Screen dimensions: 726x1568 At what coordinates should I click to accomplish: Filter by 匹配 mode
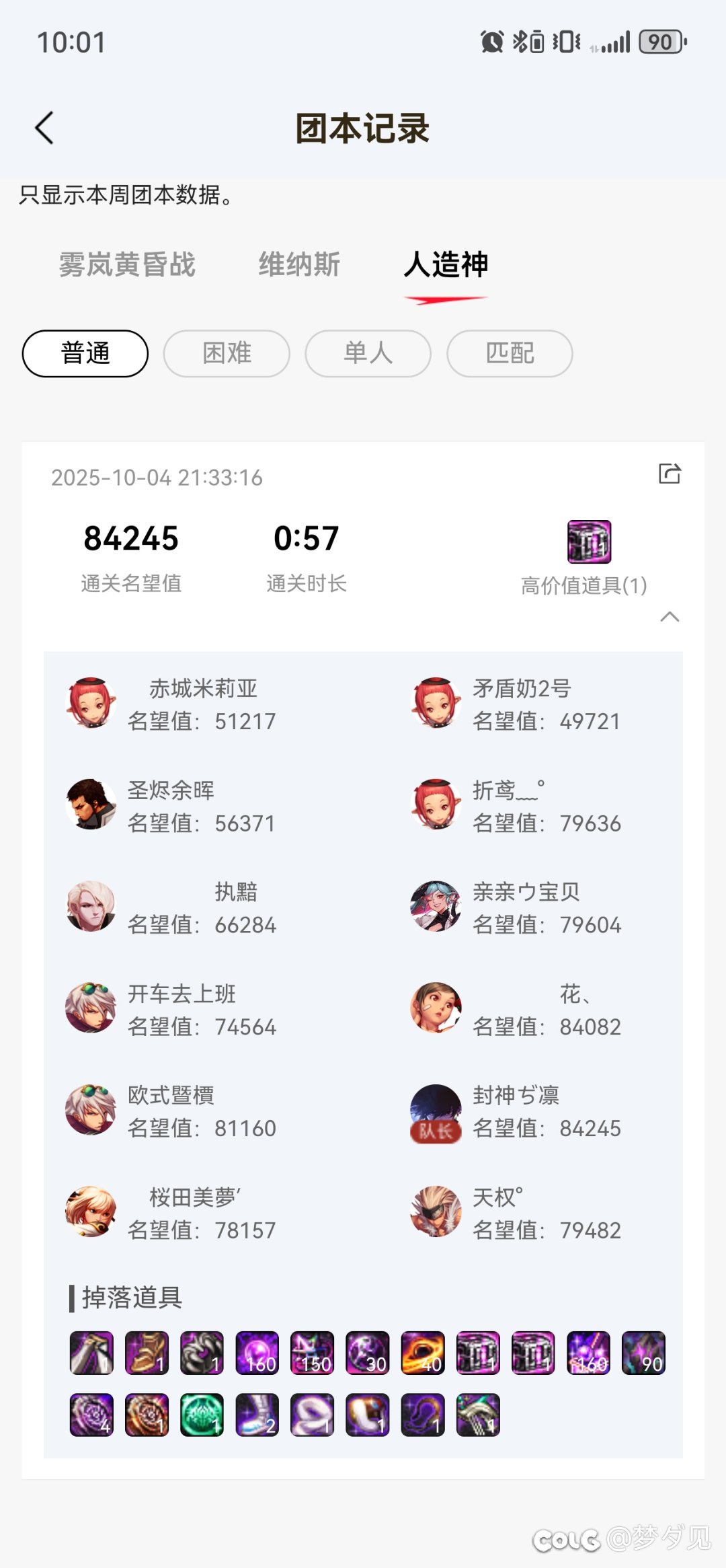pos(510,353)
